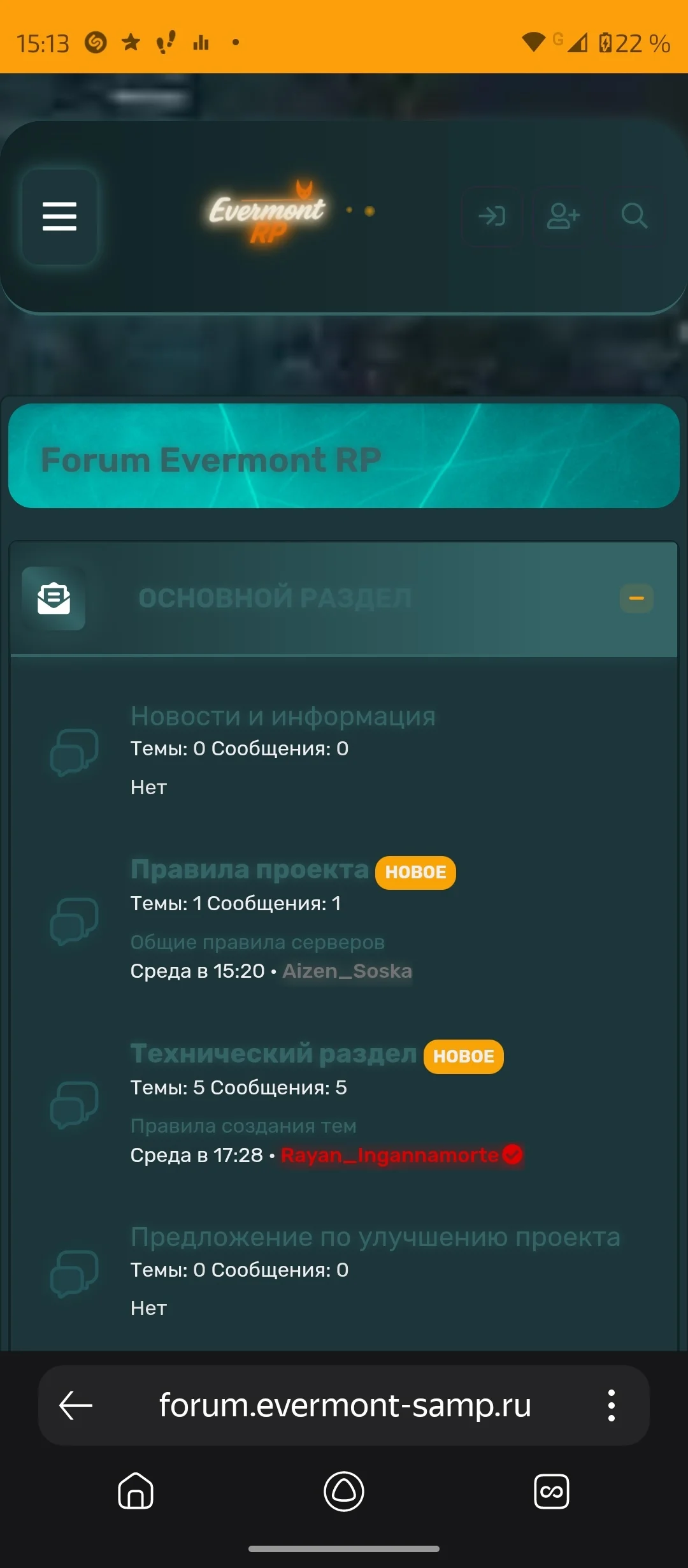Open forum search with magnifier icon
Image resolution: width=688 pixels, height=1568 pixels.
coord(634,217)
